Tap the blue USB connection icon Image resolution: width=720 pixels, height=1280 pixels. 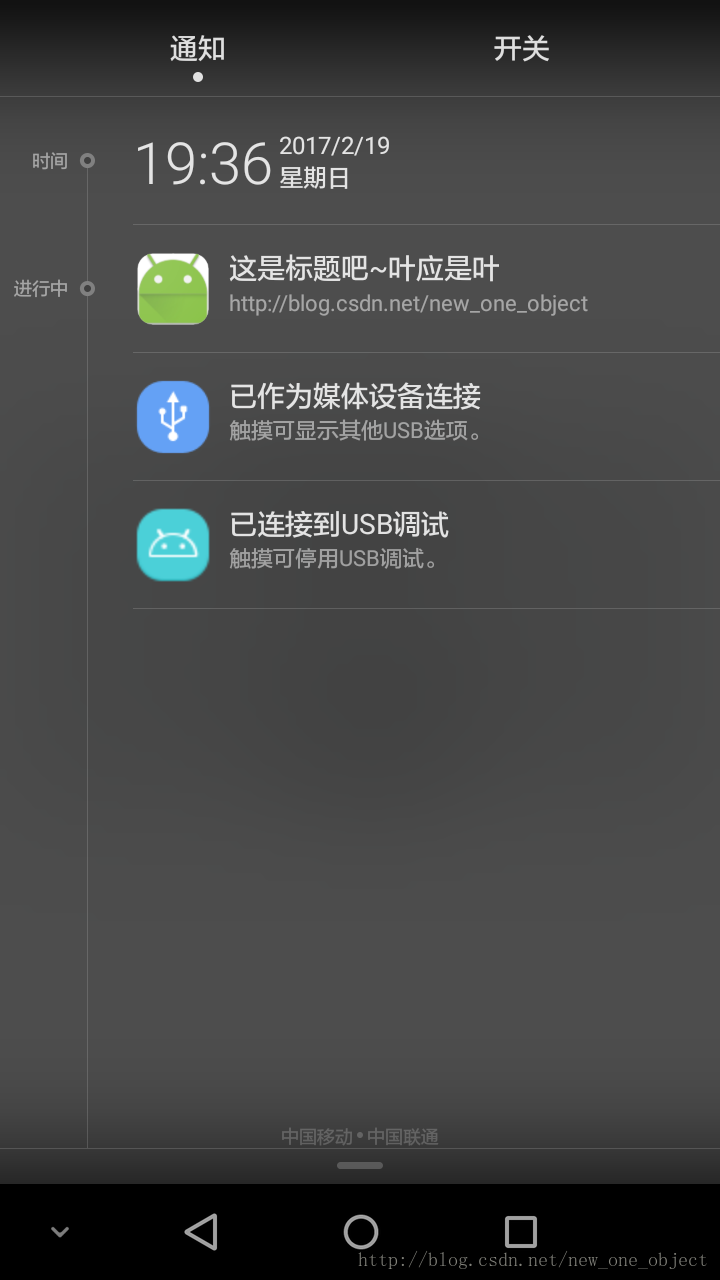pos(172,416)
